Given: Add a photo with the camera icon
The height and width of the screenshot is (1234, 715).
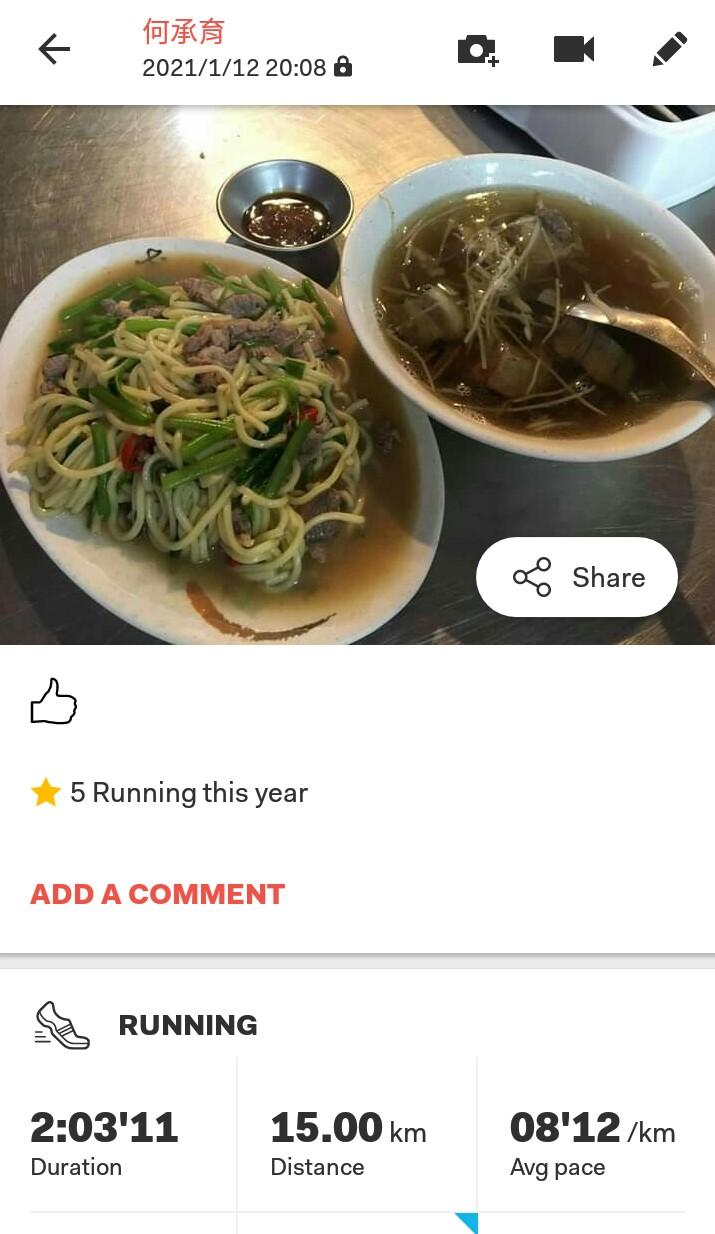Looking at the screenshot, I should [x=477, y=50].
